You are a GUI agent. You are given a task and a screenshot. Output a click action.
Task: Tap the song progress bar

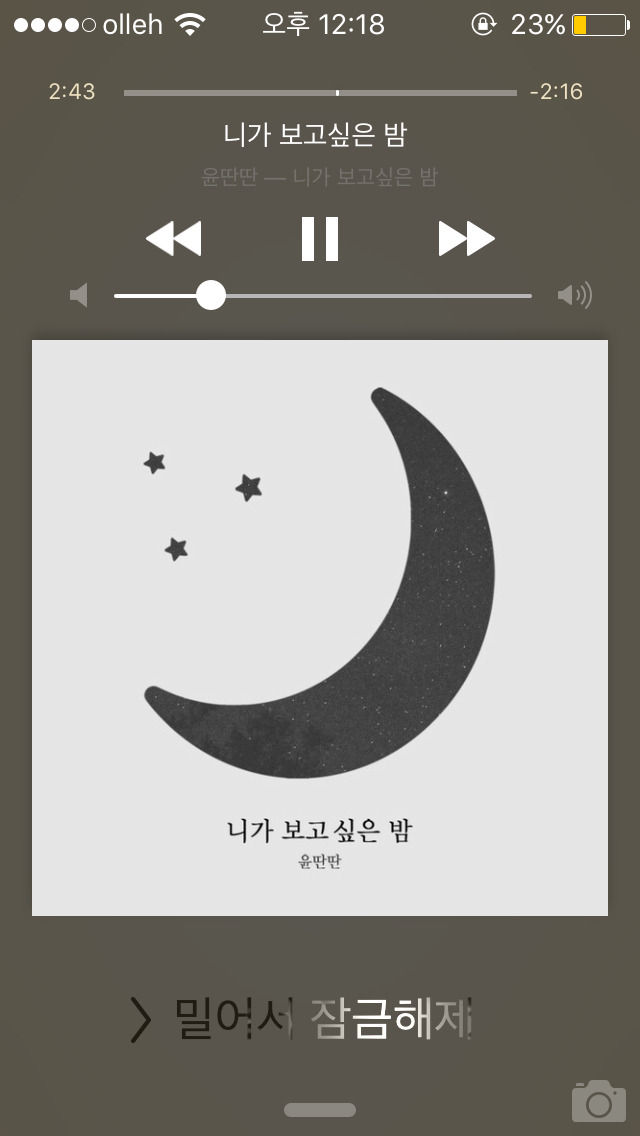point(320,93)
